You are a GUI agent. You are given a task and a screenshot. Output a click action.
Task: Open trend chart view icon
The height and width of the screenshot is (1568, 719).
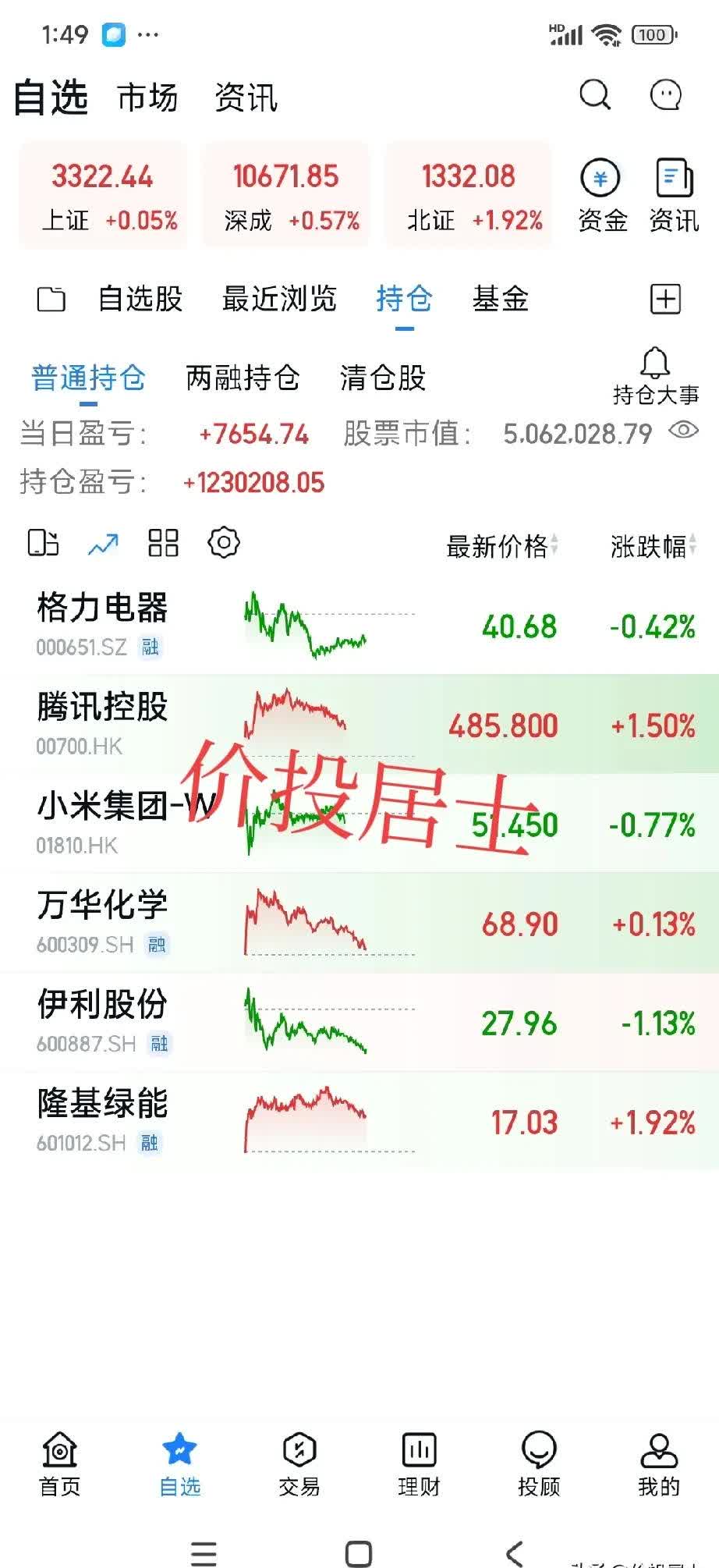102,542
